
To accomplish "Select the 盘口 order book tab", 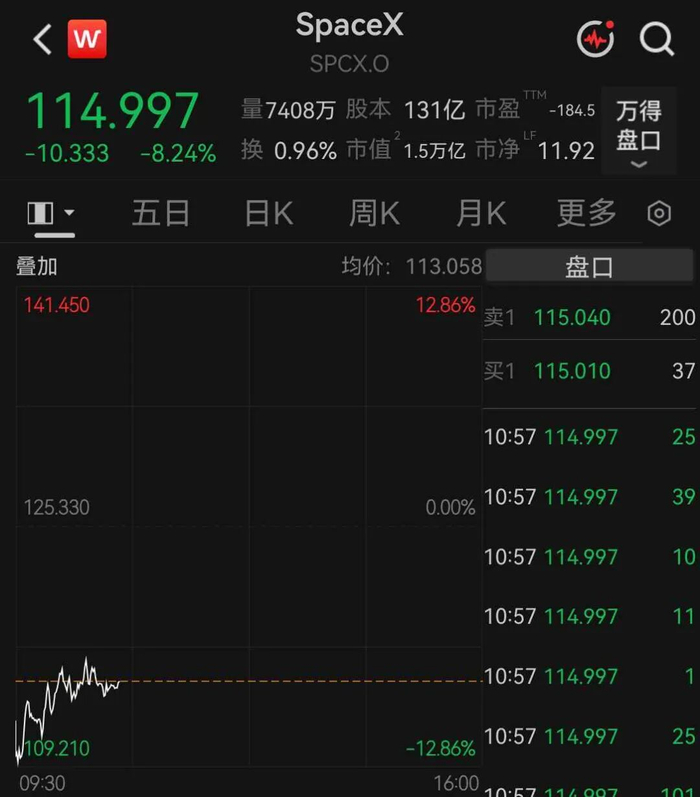I will 590,266.
